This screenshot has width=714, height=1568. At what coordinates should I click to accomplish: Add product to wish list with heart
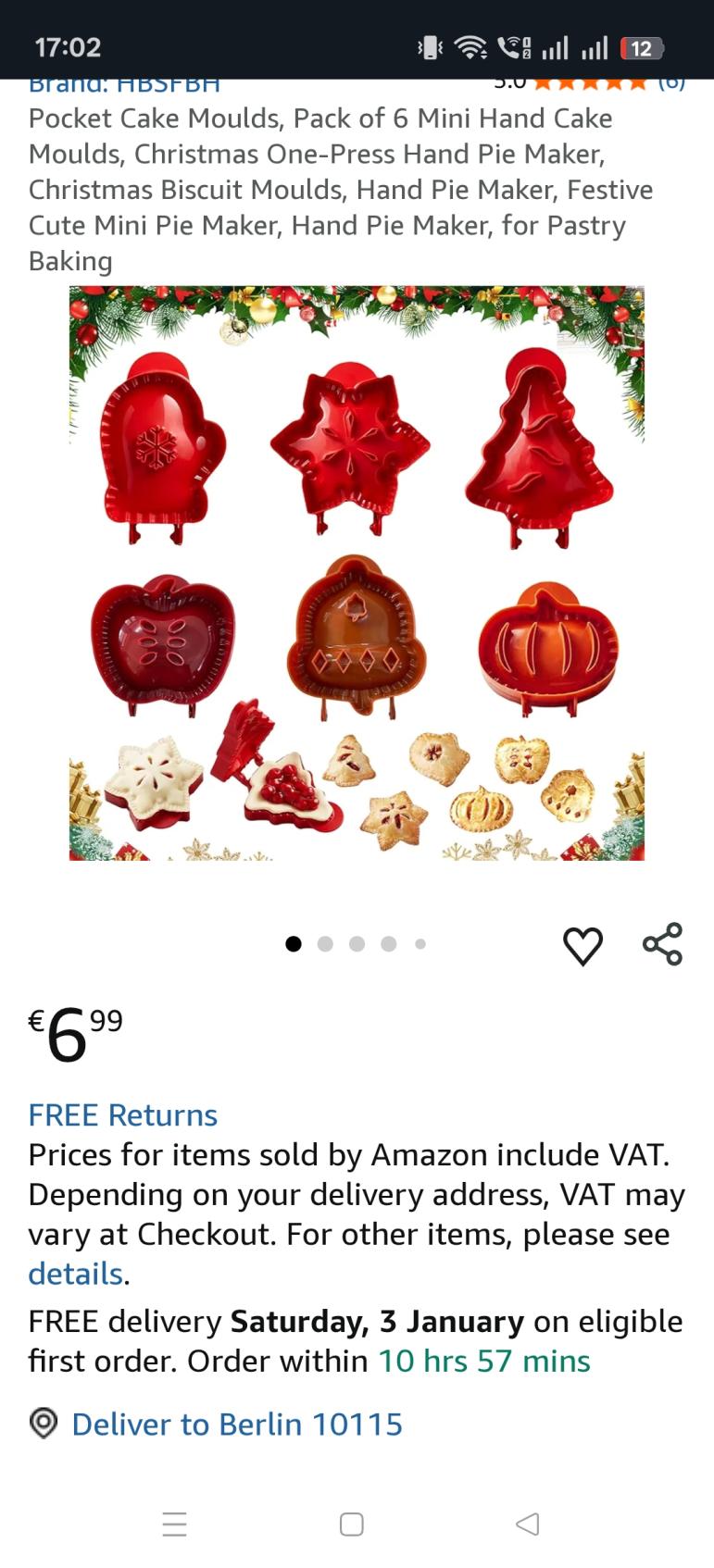click(582, 946)
